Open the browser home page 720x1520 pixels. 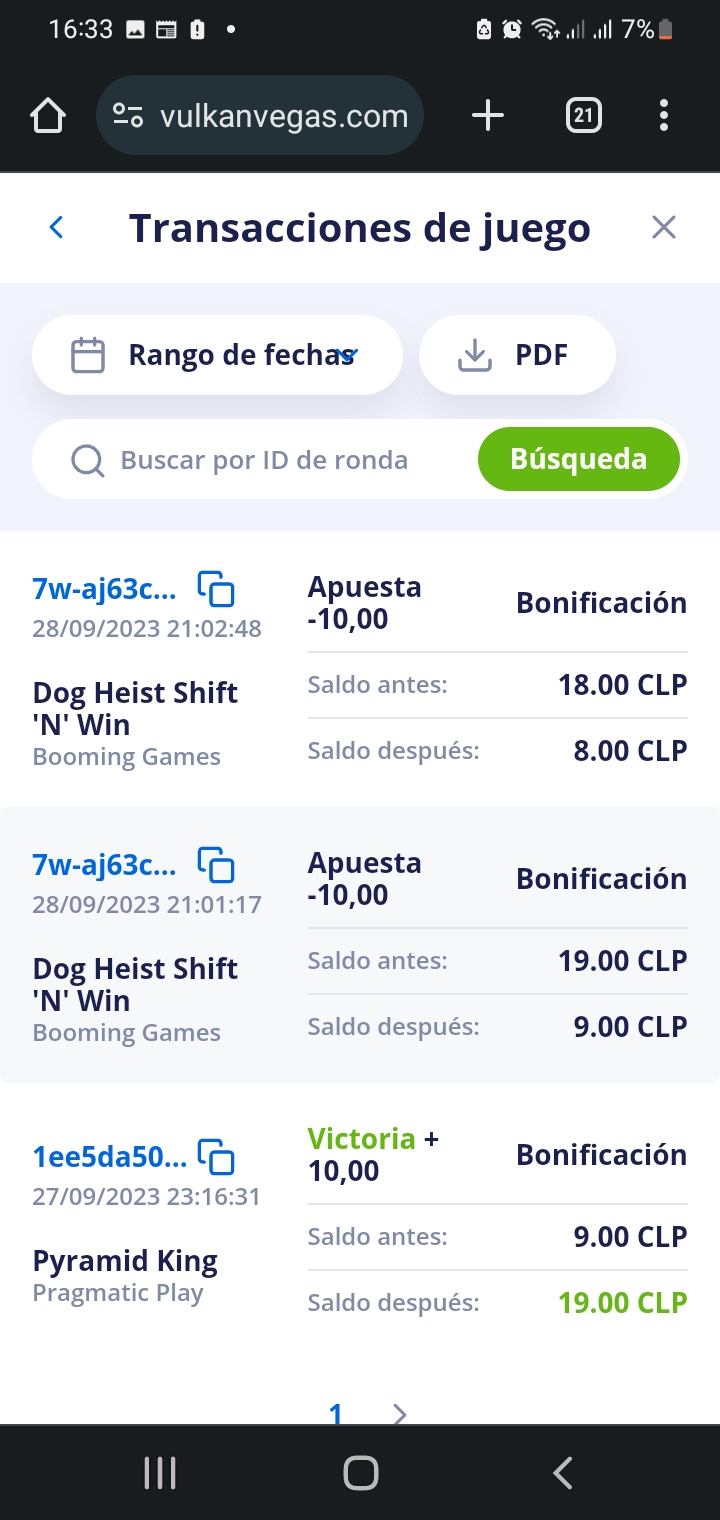click(x=48, y=116)
